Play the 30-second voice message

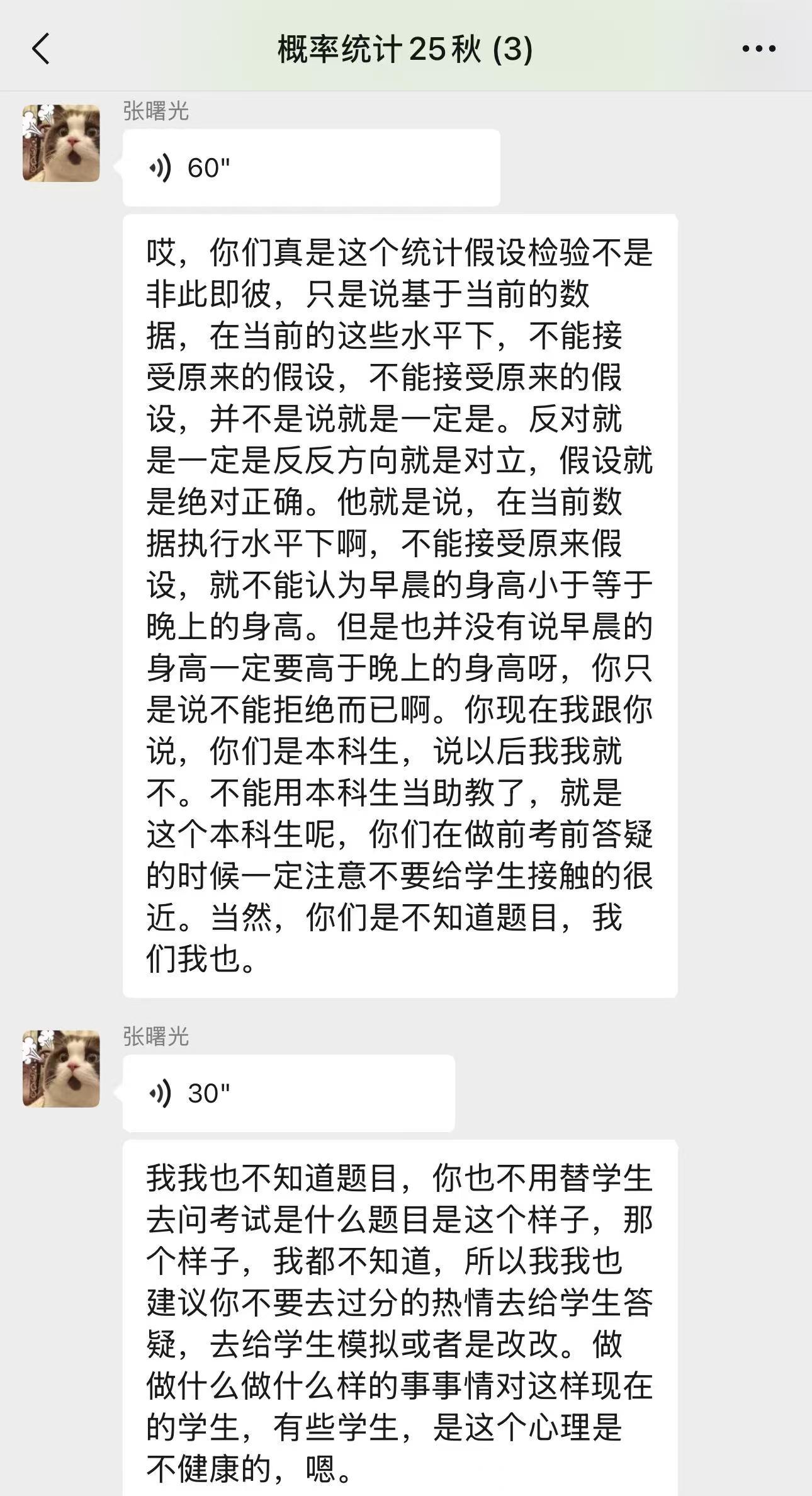pyautogui.click(x=288, y=1094)
